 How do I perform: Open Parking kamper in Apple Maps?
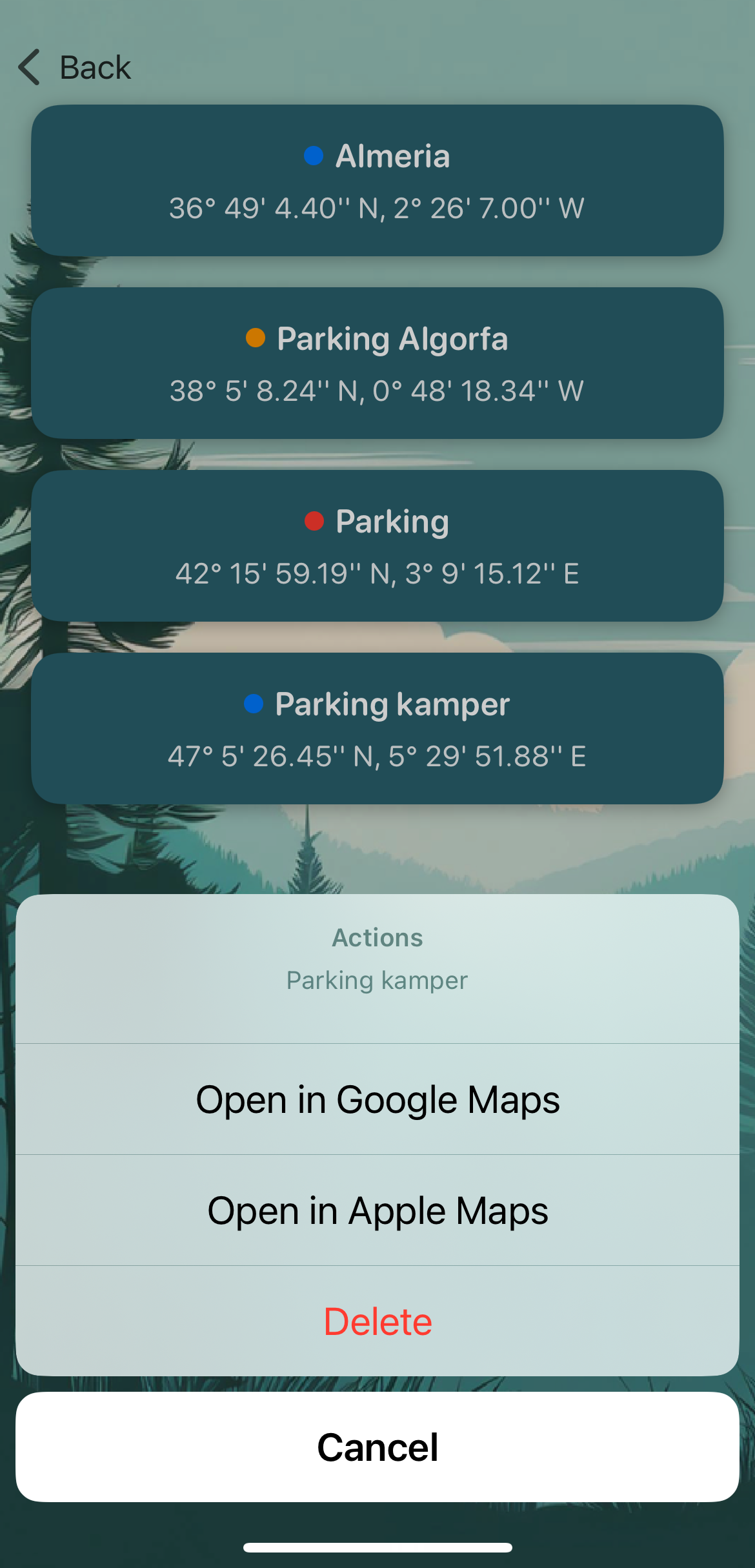377,1210
